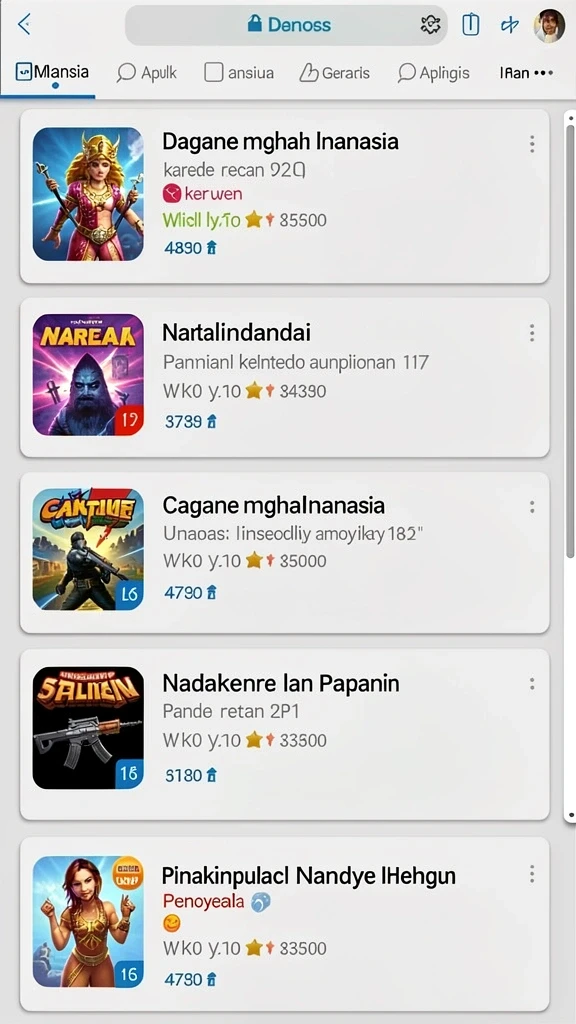Screen dimensions: 576x1024
Task: Open the Pinakinpulacl Nandye IHehgun card
Action: 285,924
